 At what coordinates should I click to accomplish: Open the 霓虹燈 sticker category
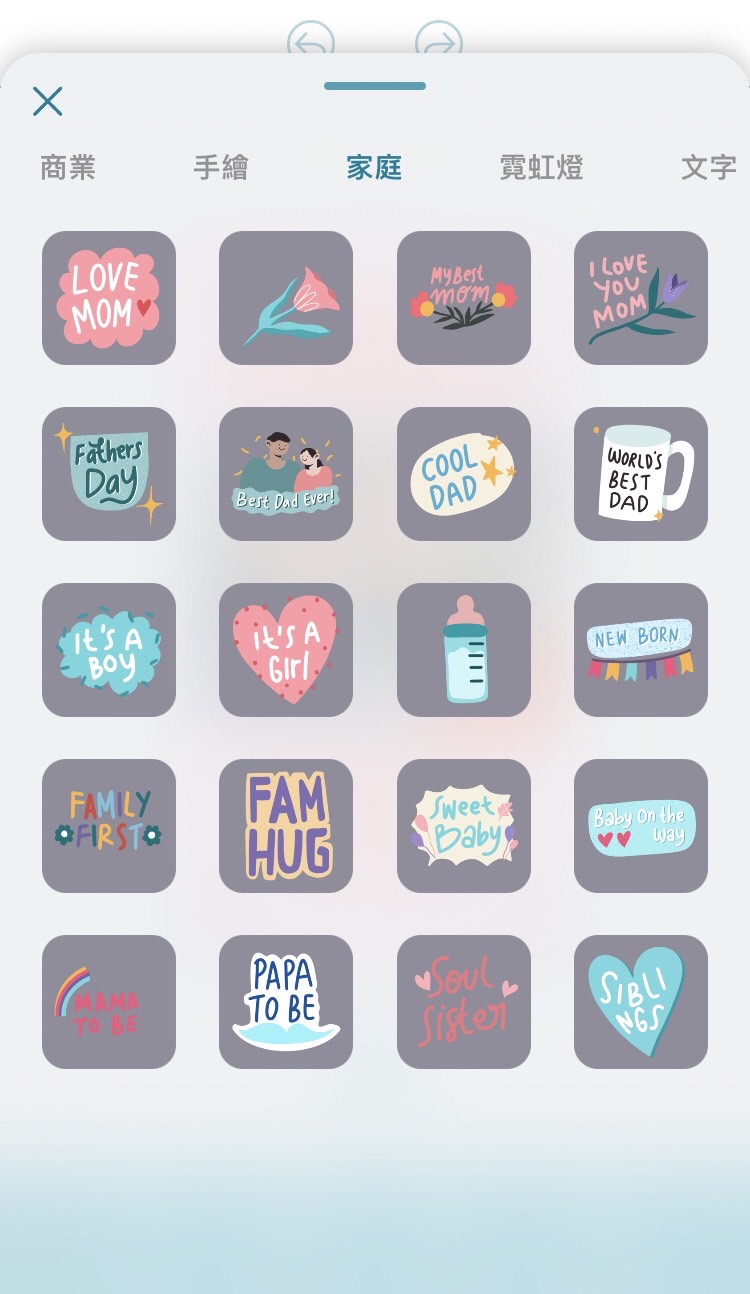[541, 167]
